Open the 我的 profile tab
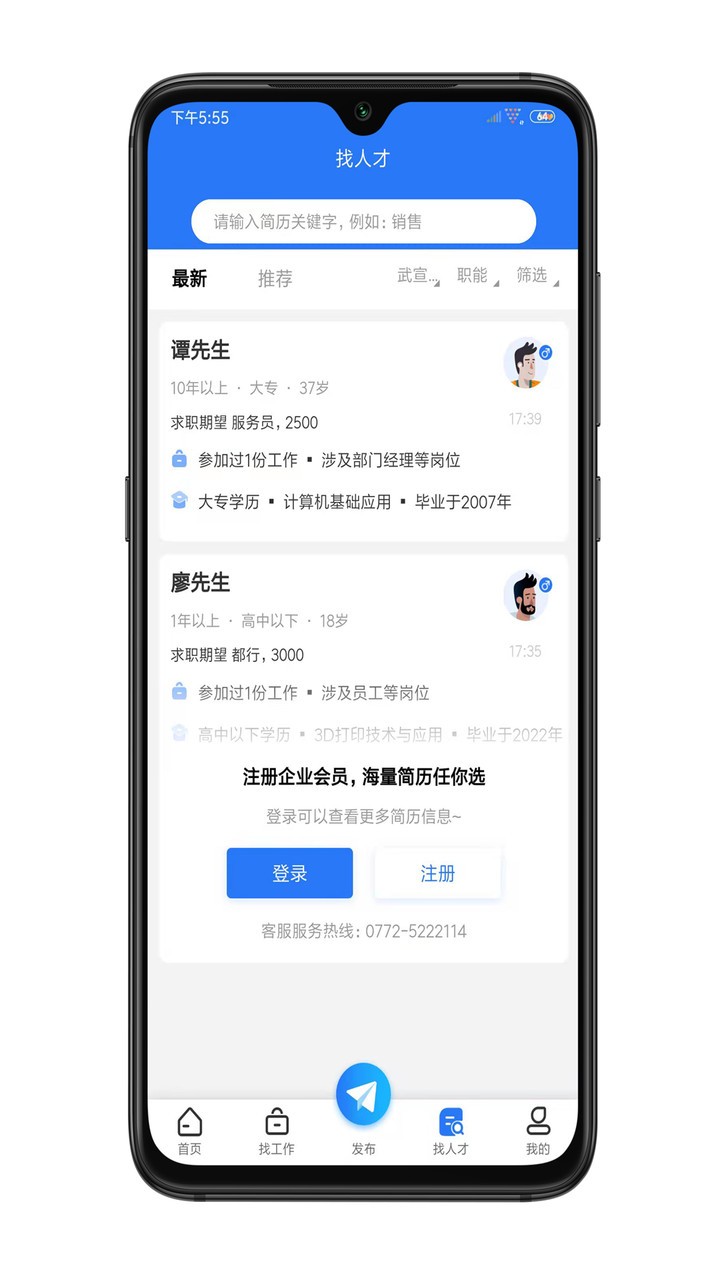720x1280 pixels. (x=538, y=1132)
